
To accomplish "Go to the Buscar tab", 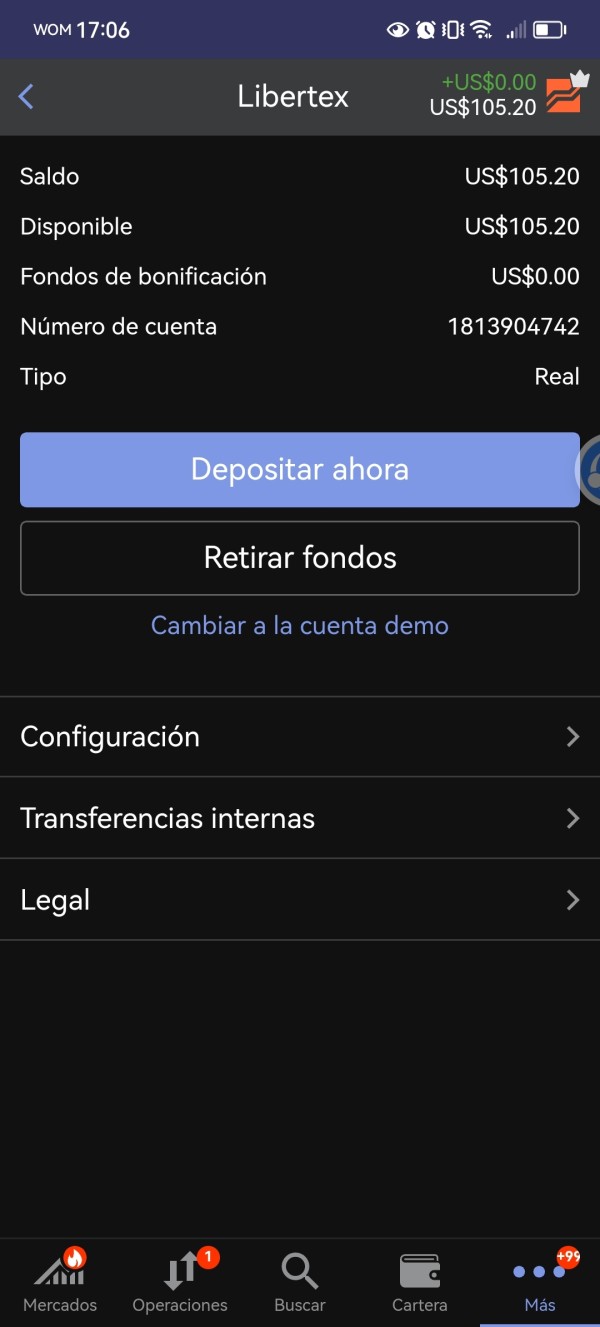I will (300, 1282).
